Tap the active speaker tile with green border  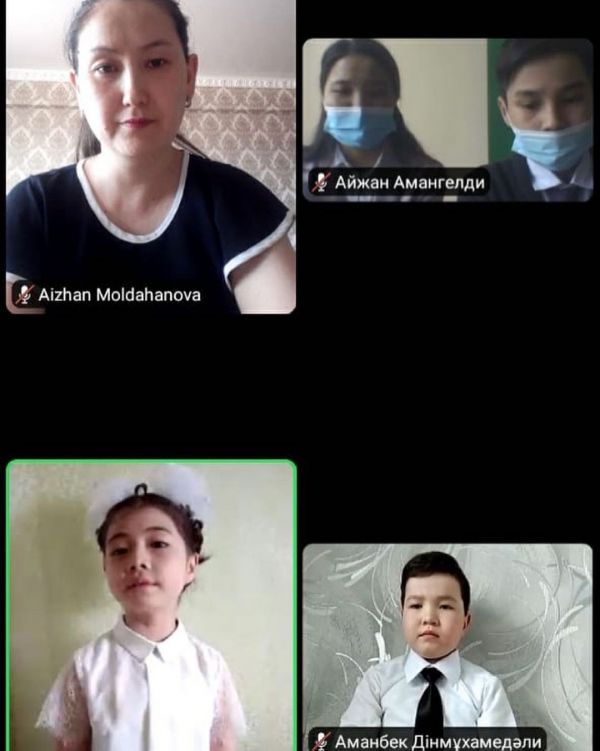pyautogui.click(x=152, y=606)
